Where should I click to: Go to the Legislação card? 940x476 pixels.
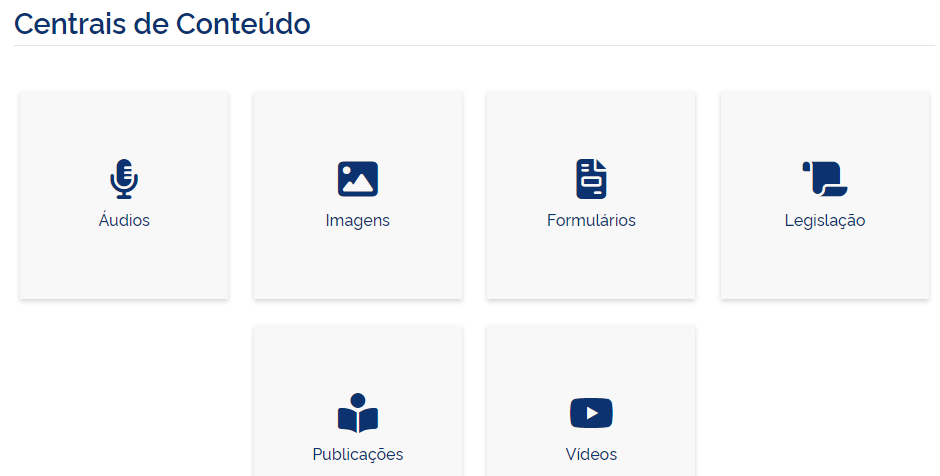(x=824, y=195)
